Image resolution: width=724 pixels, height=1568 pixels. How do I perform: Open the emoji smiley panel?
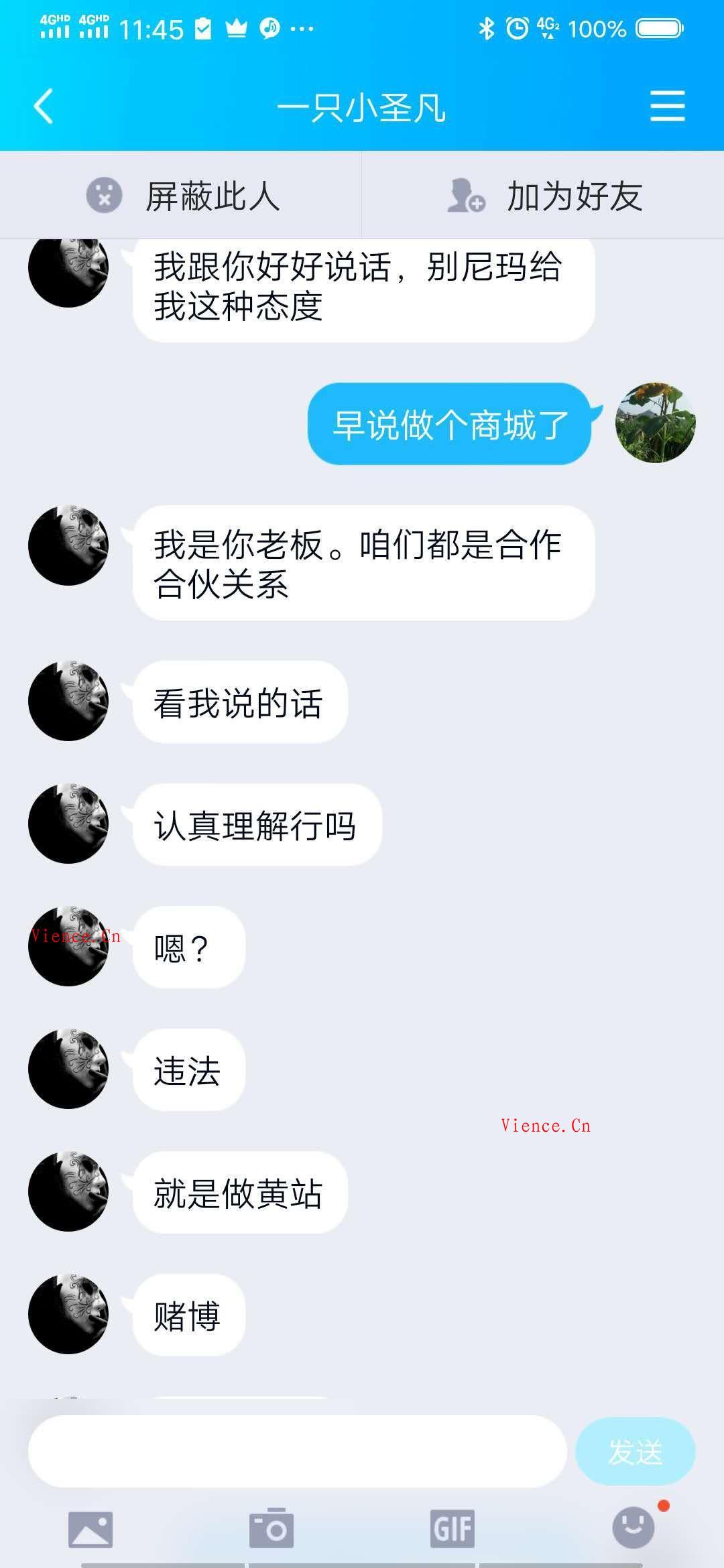[x=633, y=1528]
